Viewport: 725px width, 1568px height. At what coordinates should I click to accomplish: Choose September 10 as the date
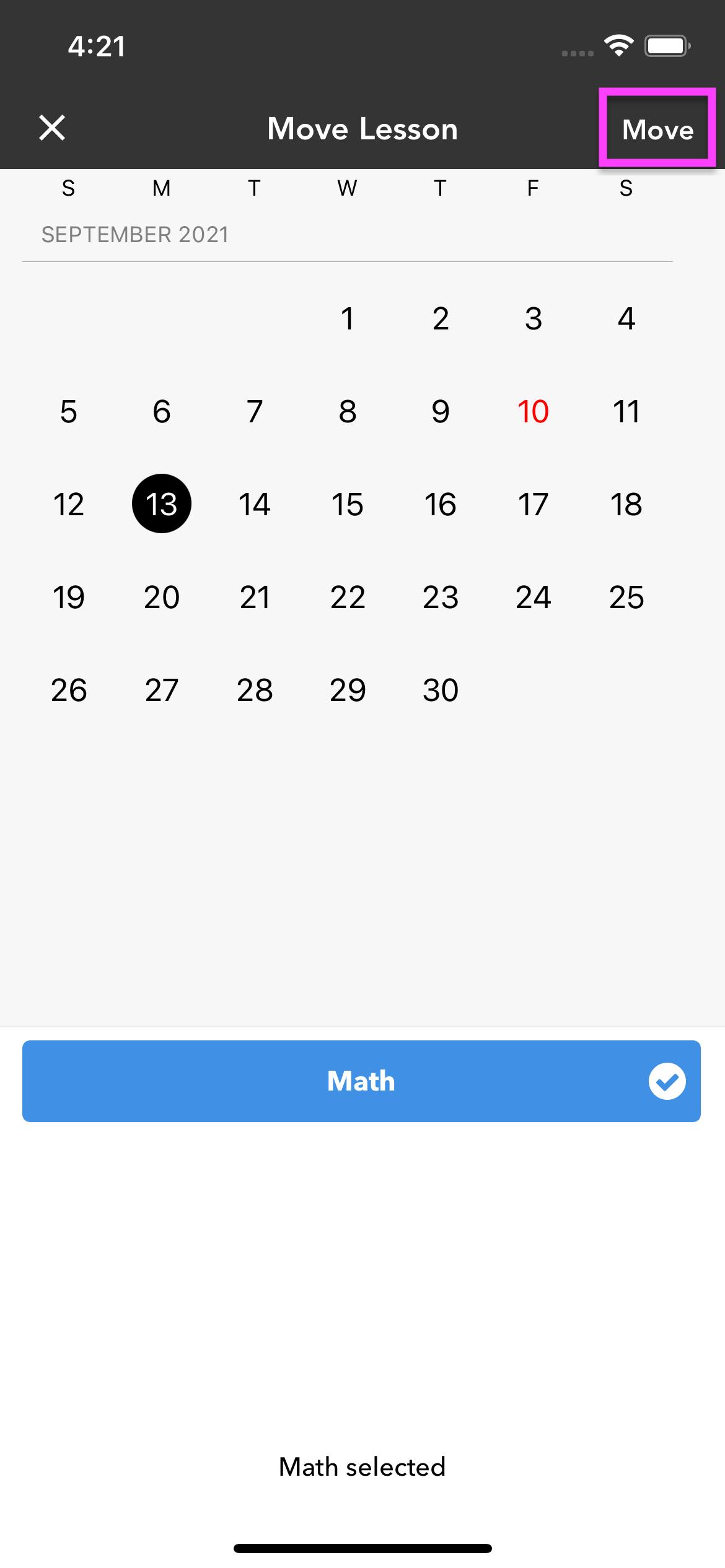point(534,411)
